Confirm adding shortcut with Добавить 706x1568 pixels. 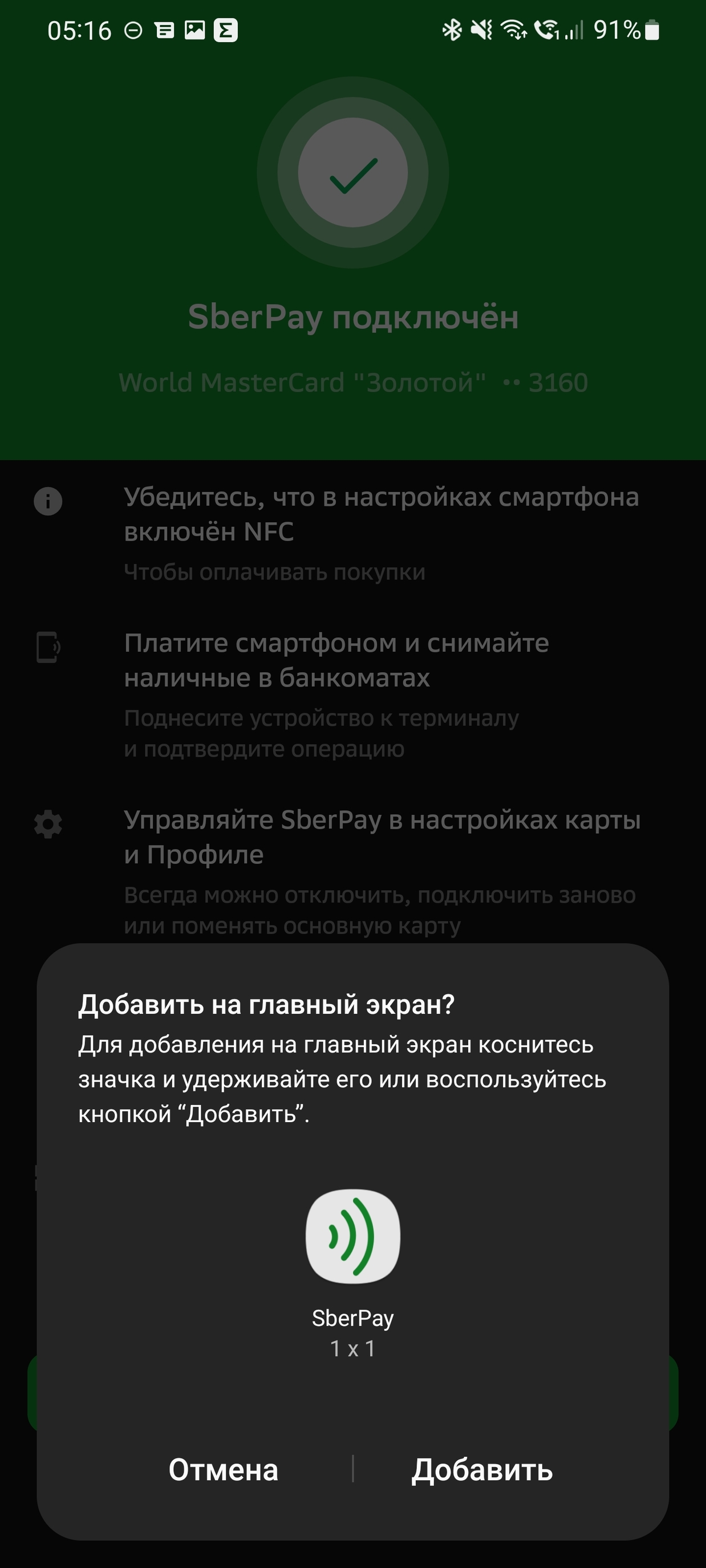(x=482, y=1470)
